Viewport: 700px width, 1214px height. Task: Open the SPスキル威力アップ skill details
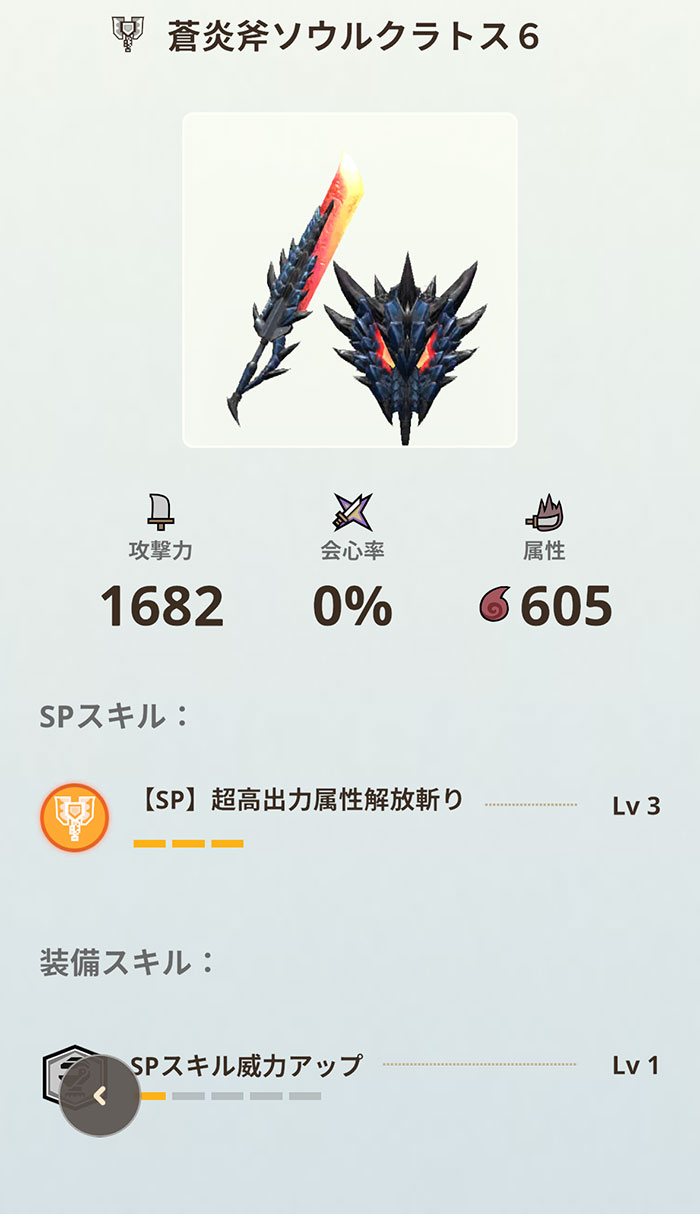tap(247, 1066)
